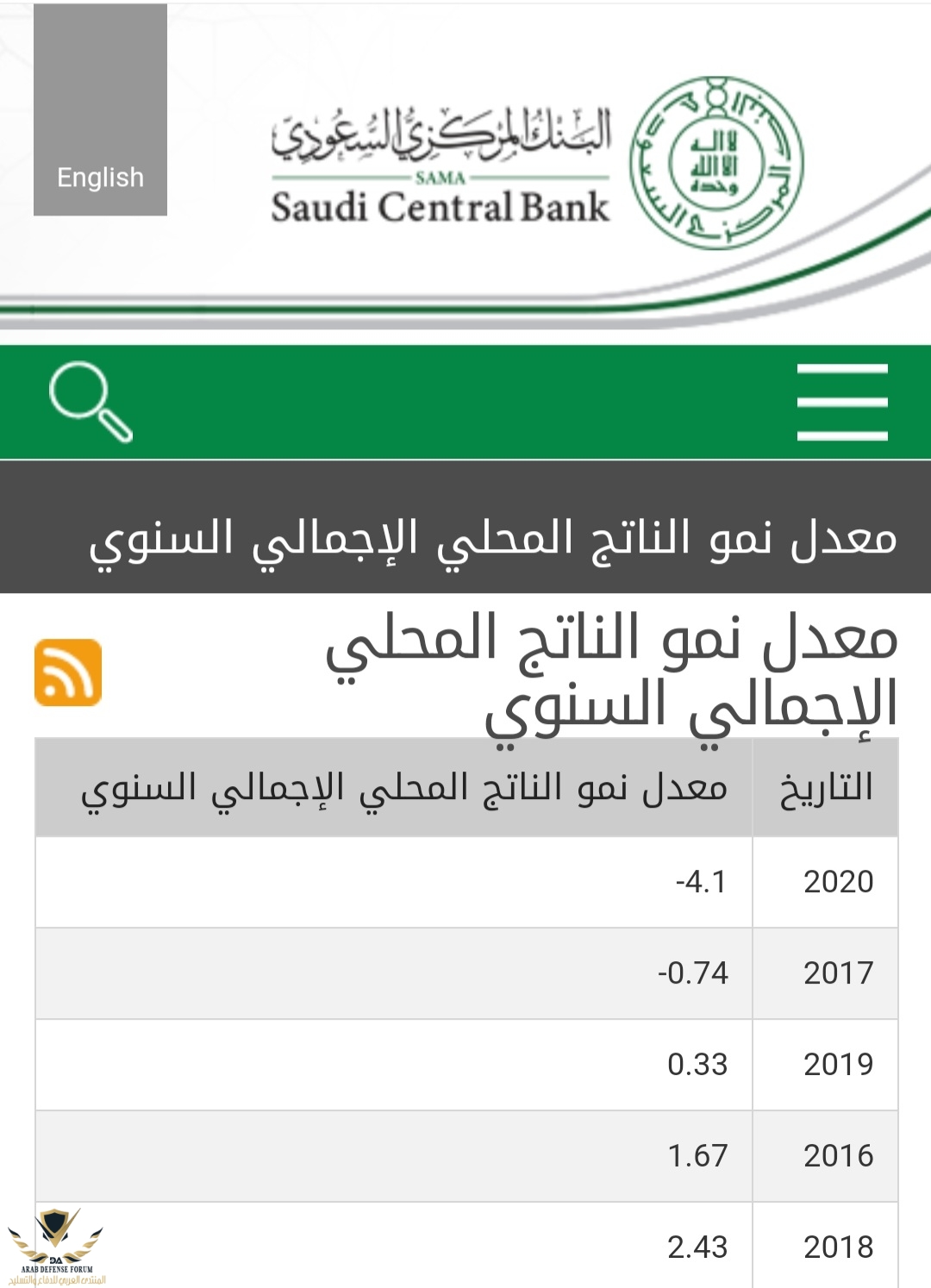Screen dimensions: 931x1288
Task: Open the hamburger navigation menu
Action: click(x=841, y=402)
